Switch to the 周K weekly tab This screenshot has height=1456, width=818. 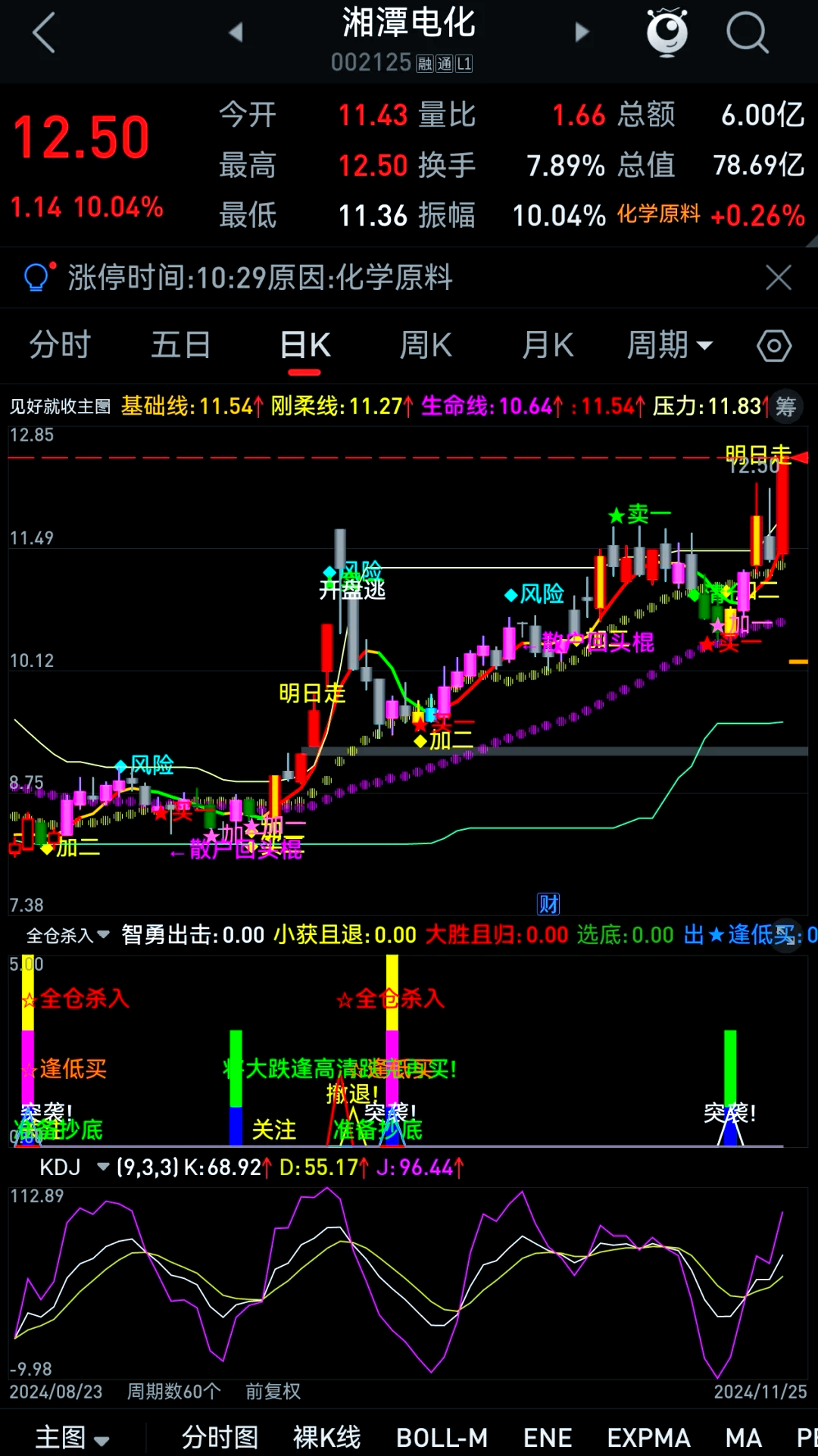click(x=424, y=345)
